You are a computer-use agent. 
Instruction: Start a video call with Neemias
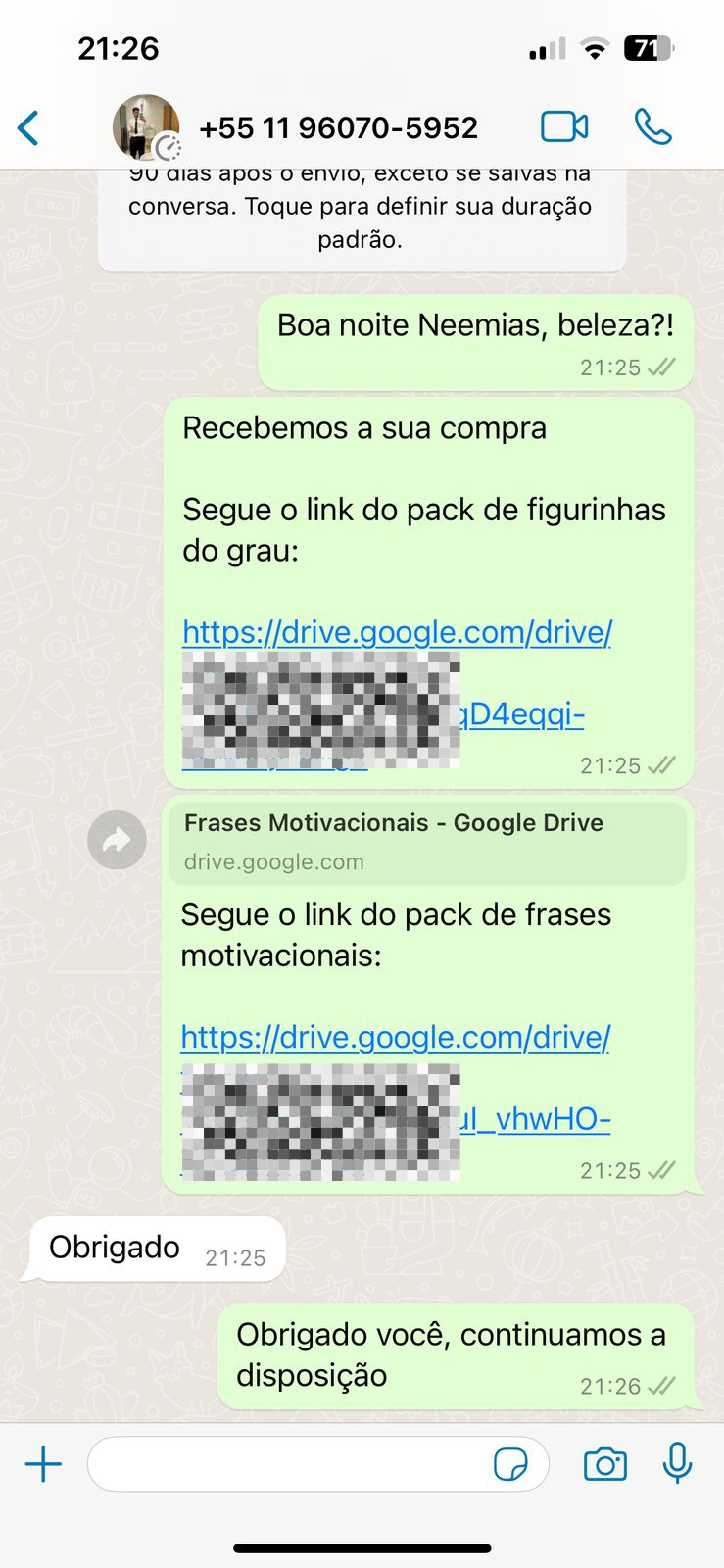pos(563,126)
